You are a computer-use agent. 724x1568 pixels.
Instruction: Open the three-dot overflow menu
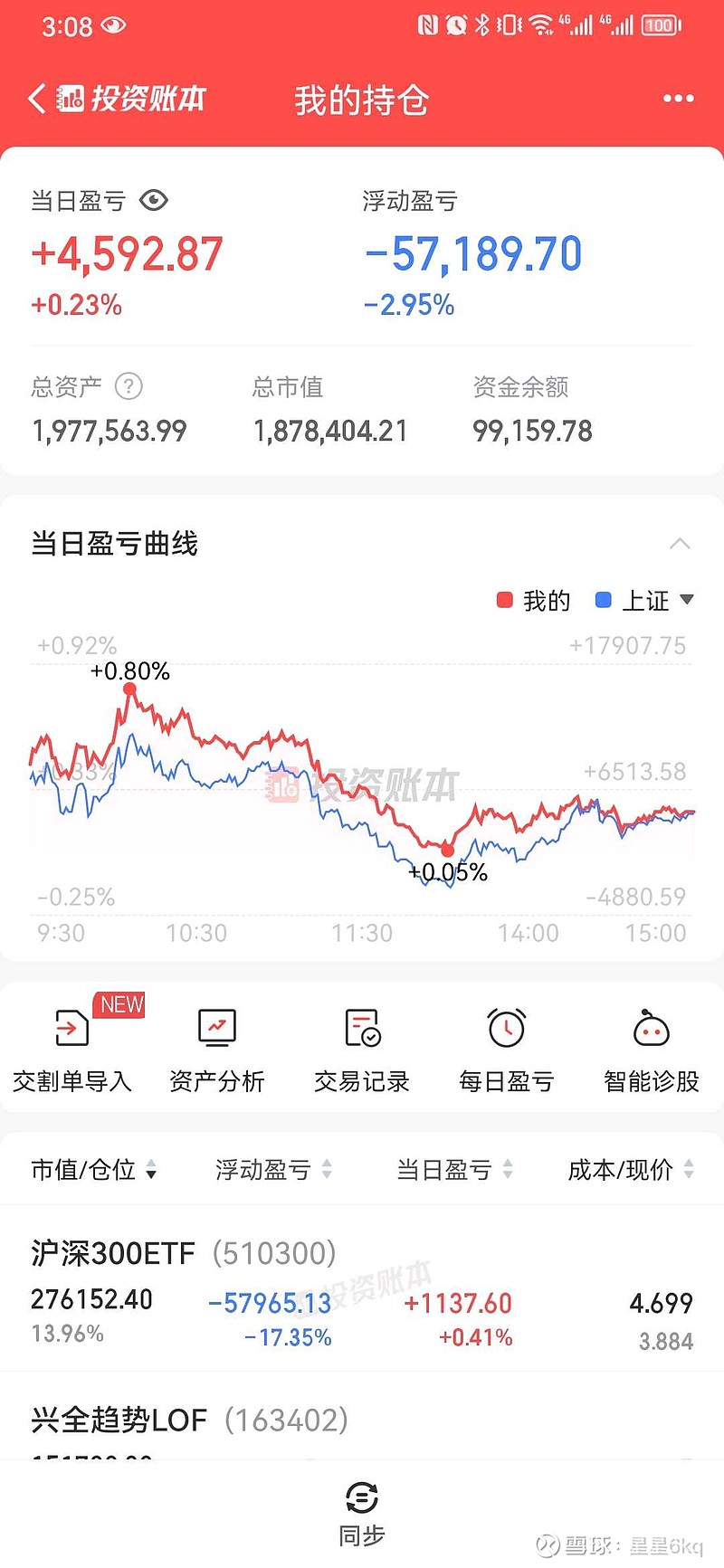[678, 99]
